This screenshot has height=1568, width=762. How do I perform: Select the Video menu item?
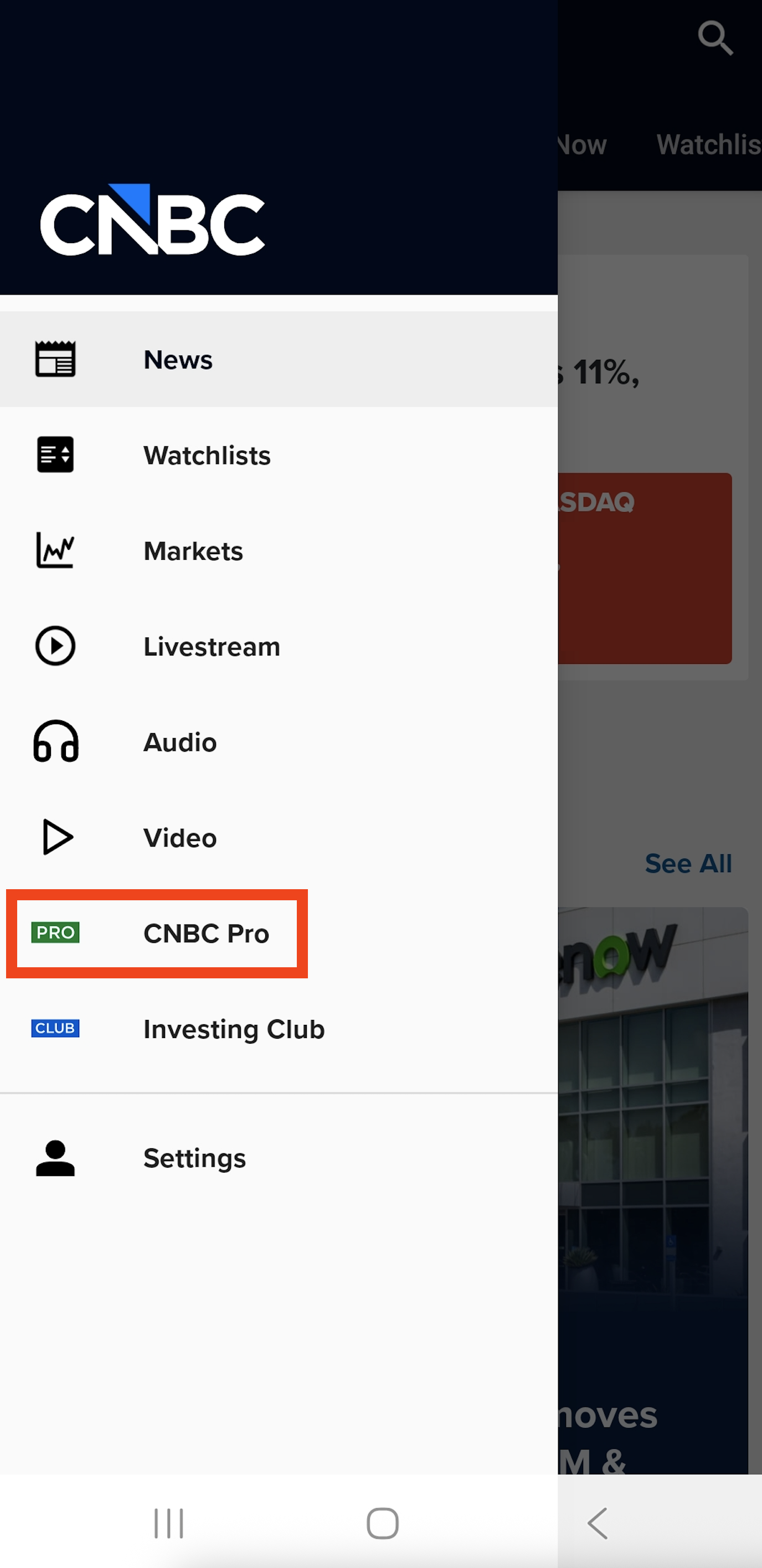tap(179, 838)
